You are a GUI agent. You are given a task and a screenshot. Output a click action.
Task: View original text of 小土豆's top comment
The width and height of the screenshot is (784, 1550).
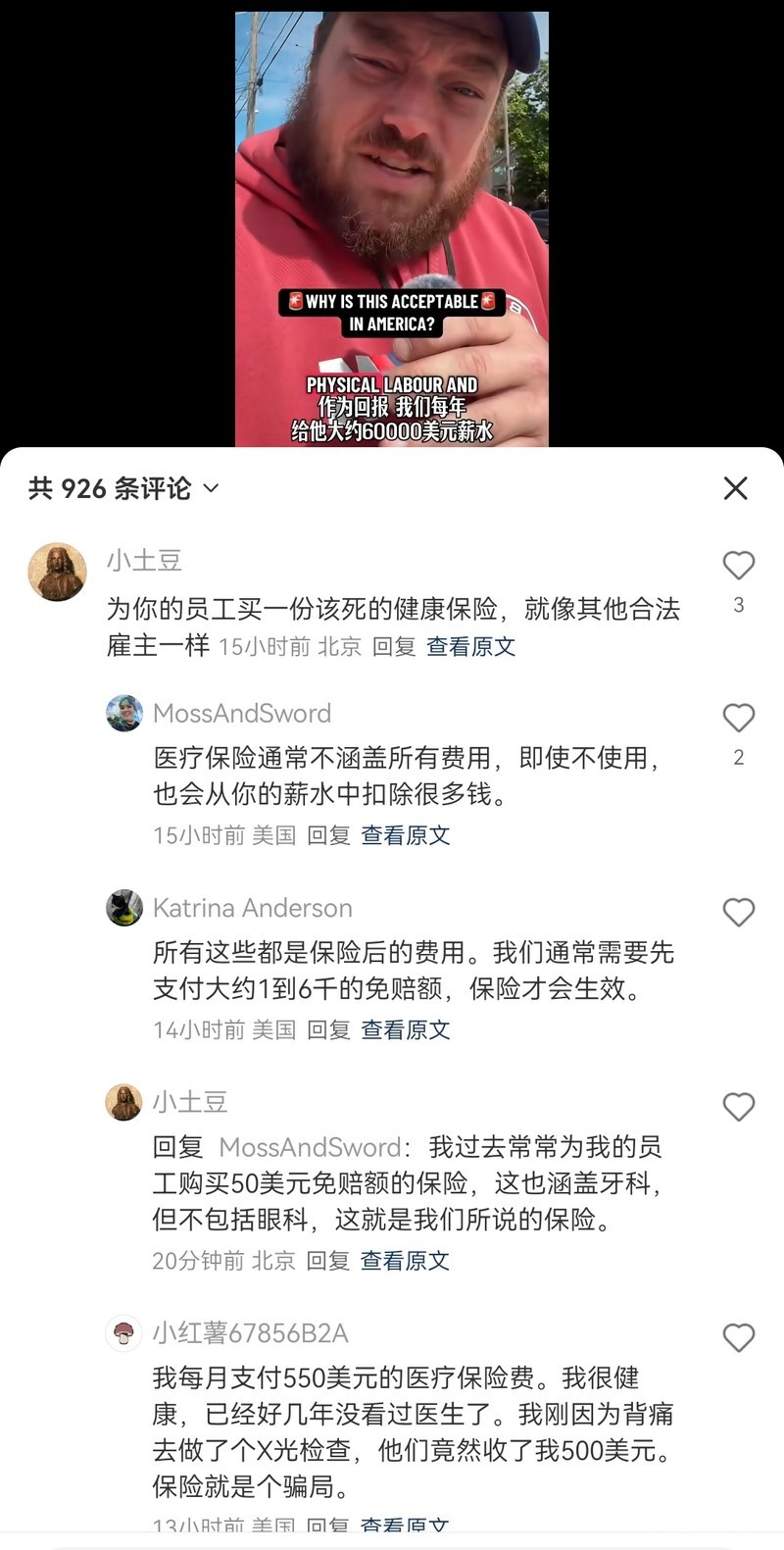click(x=470, y=647)
